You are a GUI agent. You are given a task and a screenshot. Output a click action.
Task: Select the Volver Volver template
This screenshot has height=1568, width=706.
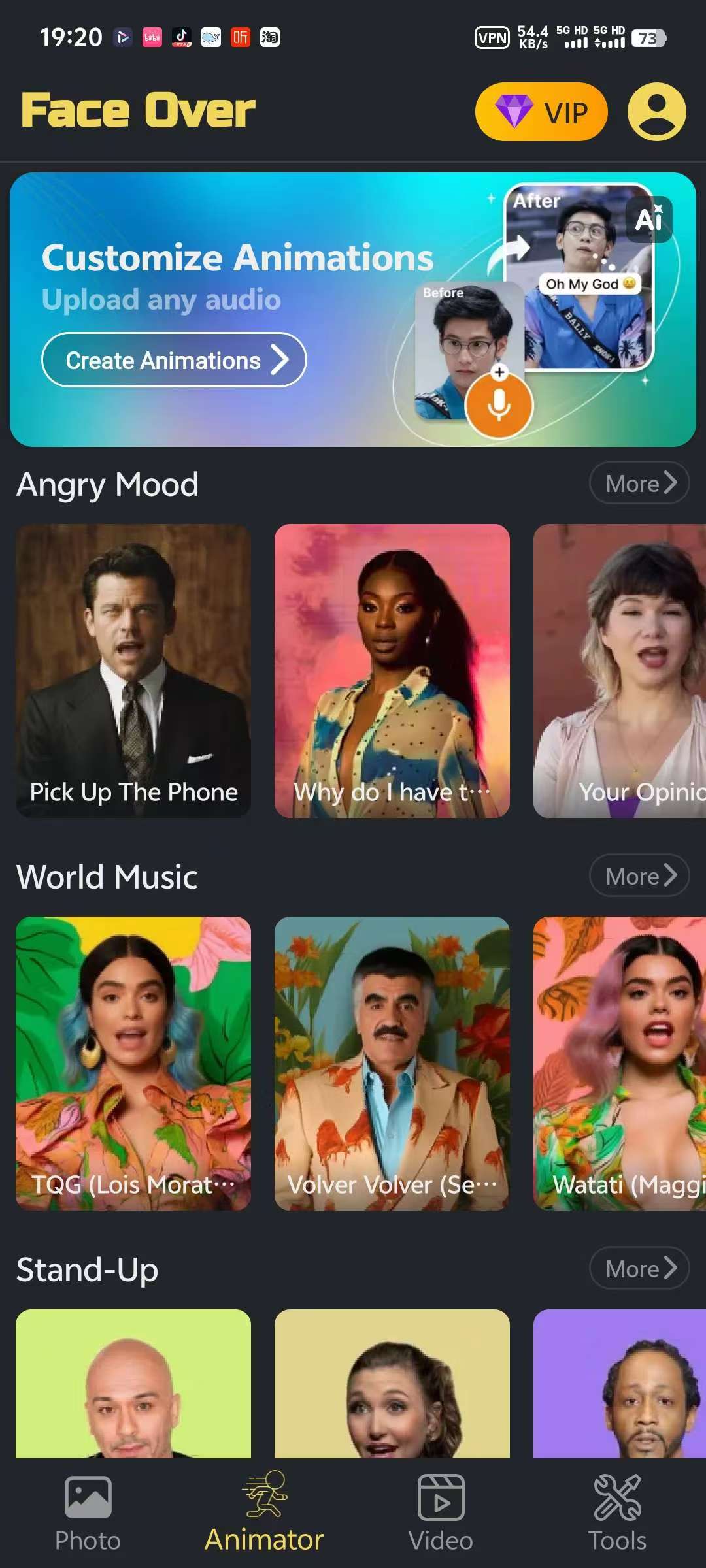point(392,1063)
